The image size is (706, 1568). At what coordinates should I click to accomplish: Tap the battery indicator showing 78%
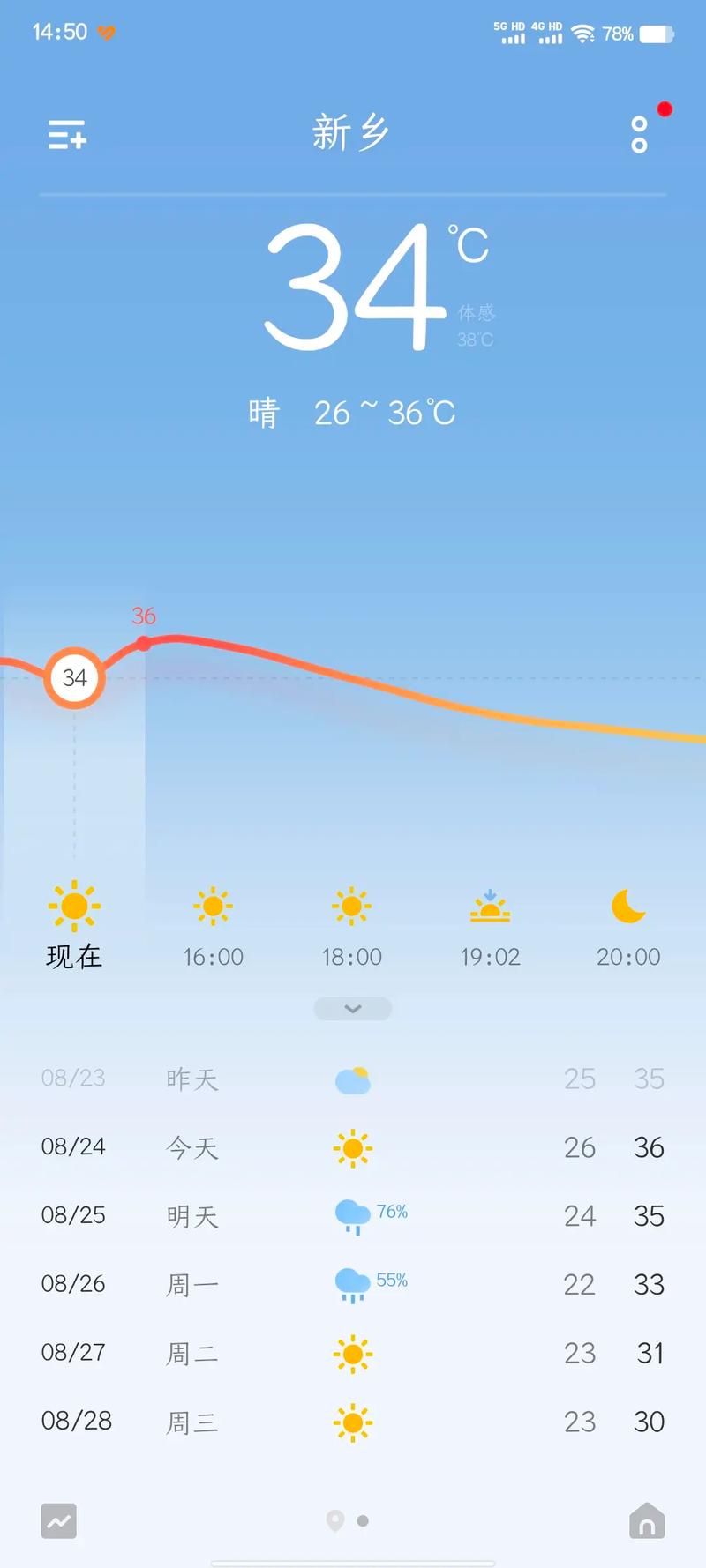[x=634, y=34]
